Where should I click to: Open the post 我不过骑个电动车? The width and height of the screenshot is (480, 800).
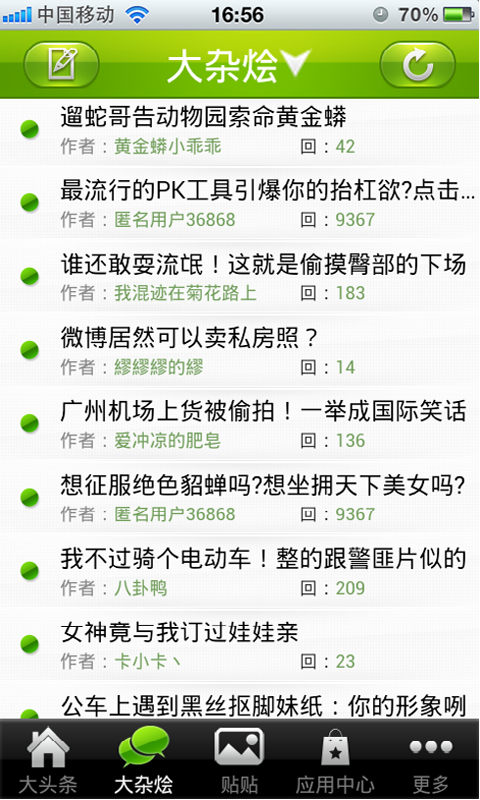pyautogui.click(x=240, y=571)
